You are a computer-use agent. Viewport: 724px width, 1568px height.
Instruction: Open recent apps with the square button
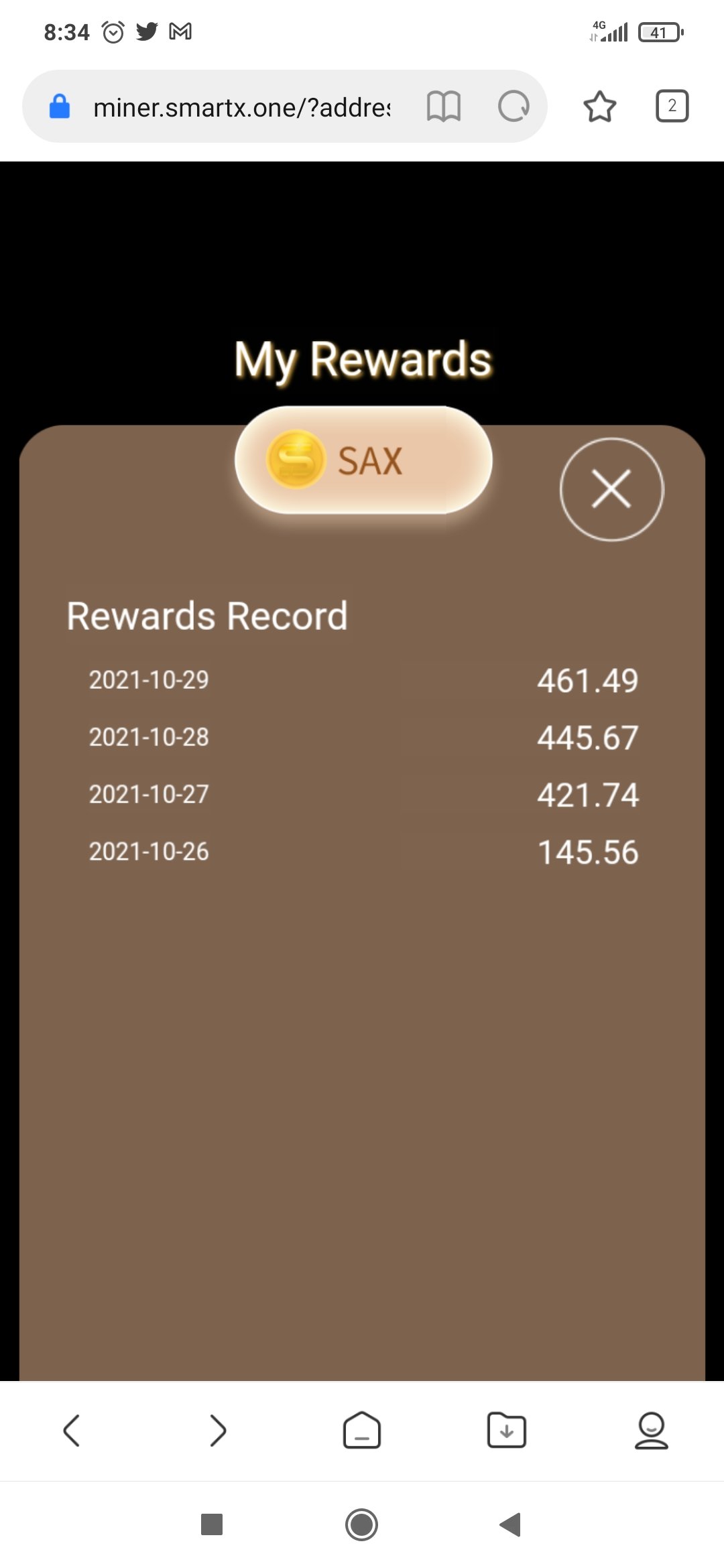coord(212,1524)
